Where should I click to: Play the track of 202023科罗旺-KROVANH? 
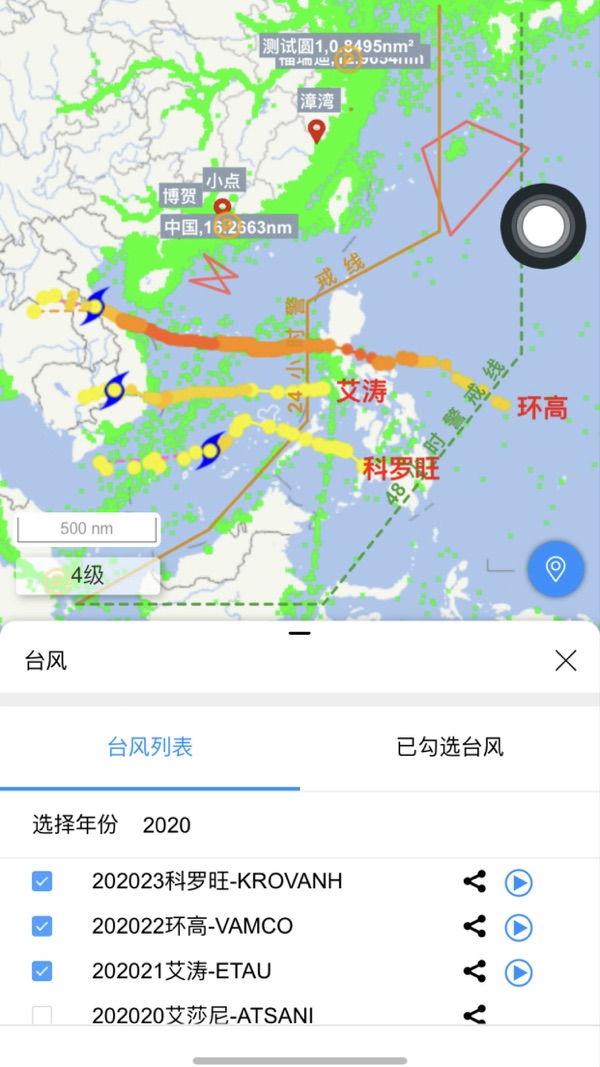pos(518,883)
